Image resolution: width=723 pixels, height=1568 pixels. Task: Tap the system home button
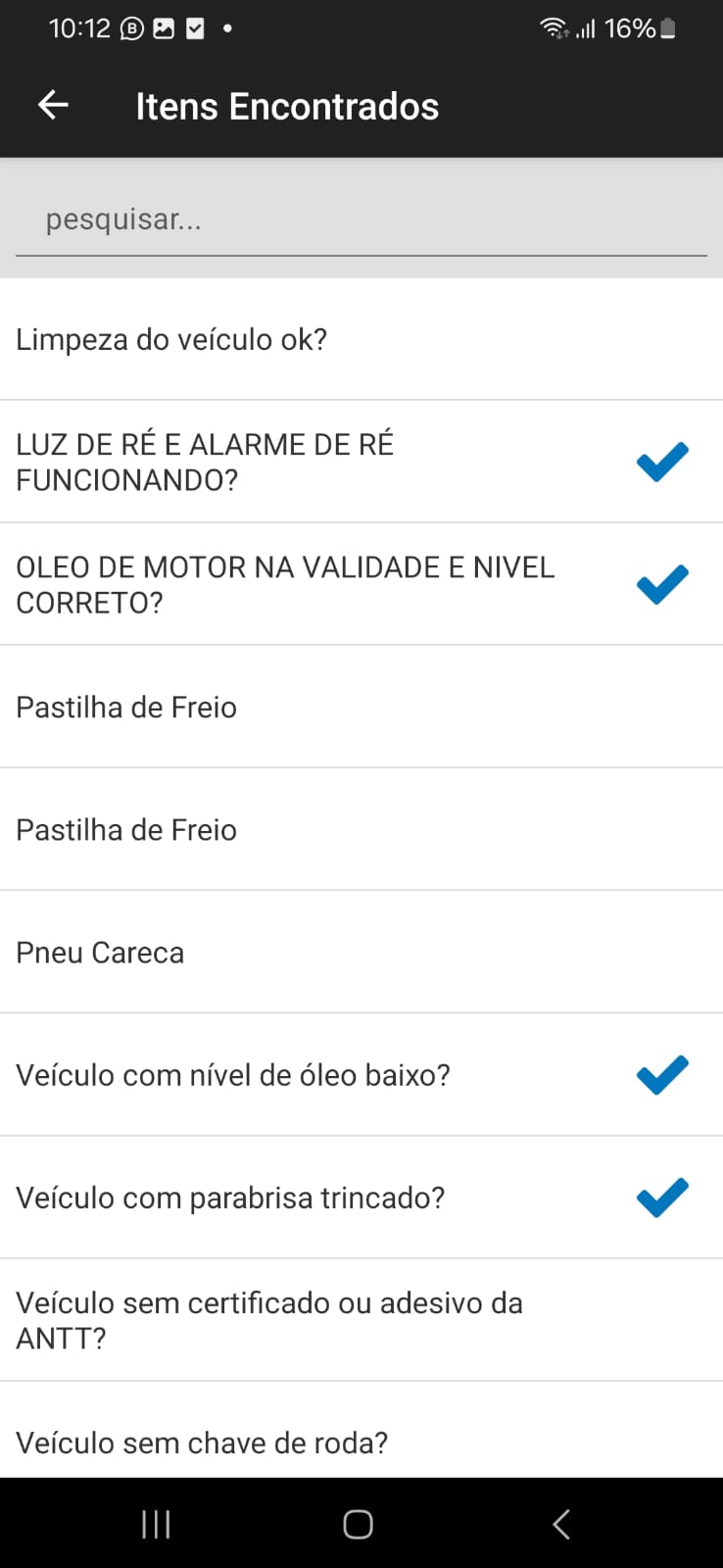[x=358, y=1524]
